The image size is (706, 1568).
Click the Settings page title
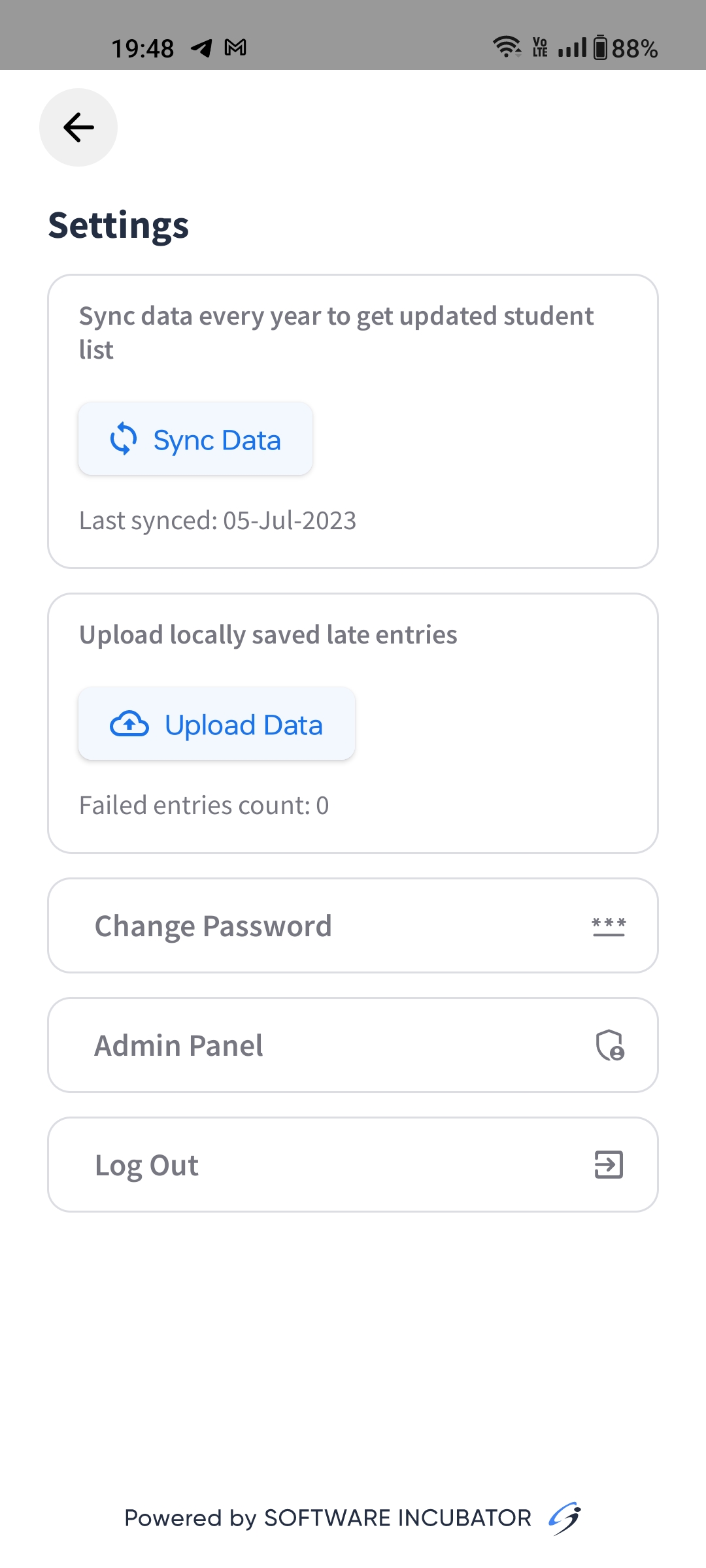[x=119, y=225]
